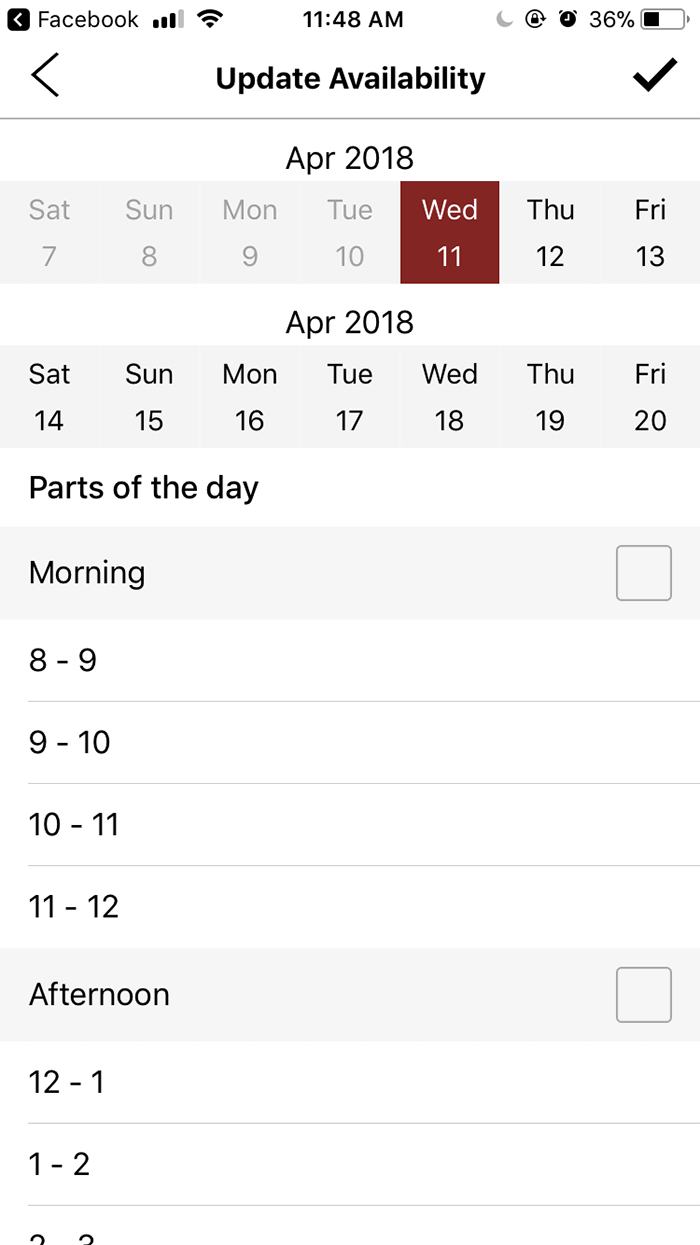Choose Sun 15 date

tap(149, 396)
